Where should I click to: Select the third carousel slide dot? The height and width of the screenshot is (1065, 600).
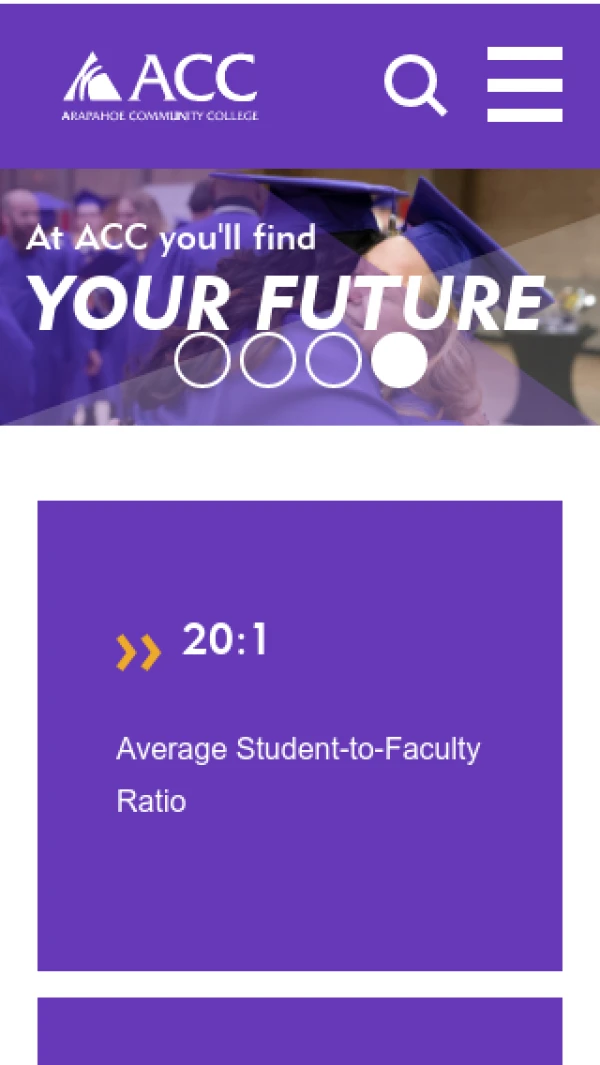(x=333, y=360)
